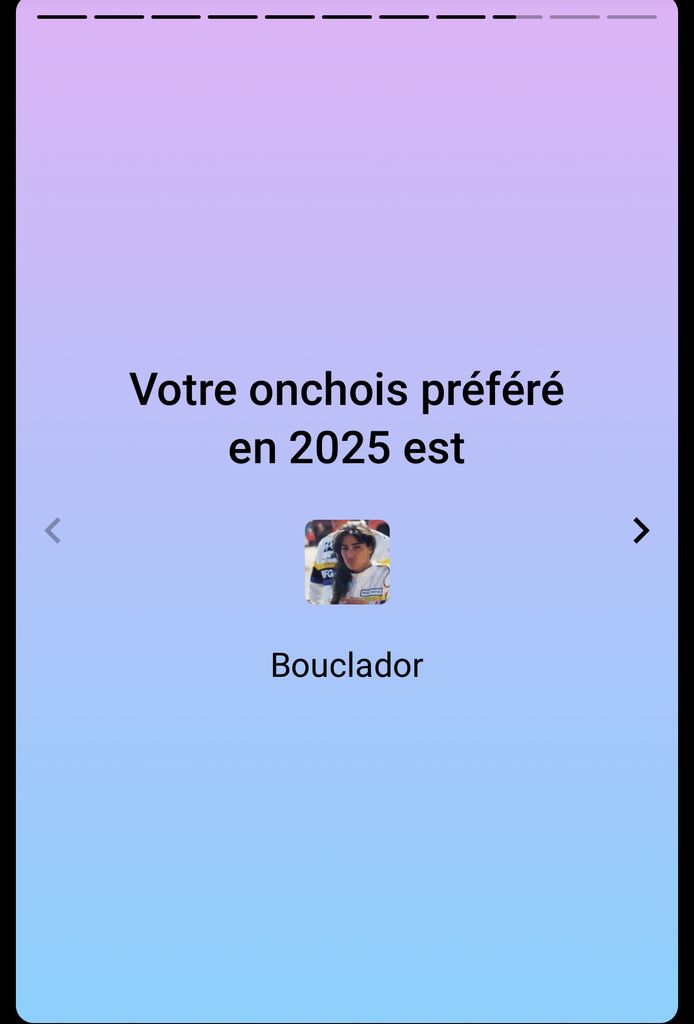Image resolution: width=694 pixels, height=1024 pixels.
Task: Return to the previous slide arrow
Action: pyautogui.click(x=53, y=531)
